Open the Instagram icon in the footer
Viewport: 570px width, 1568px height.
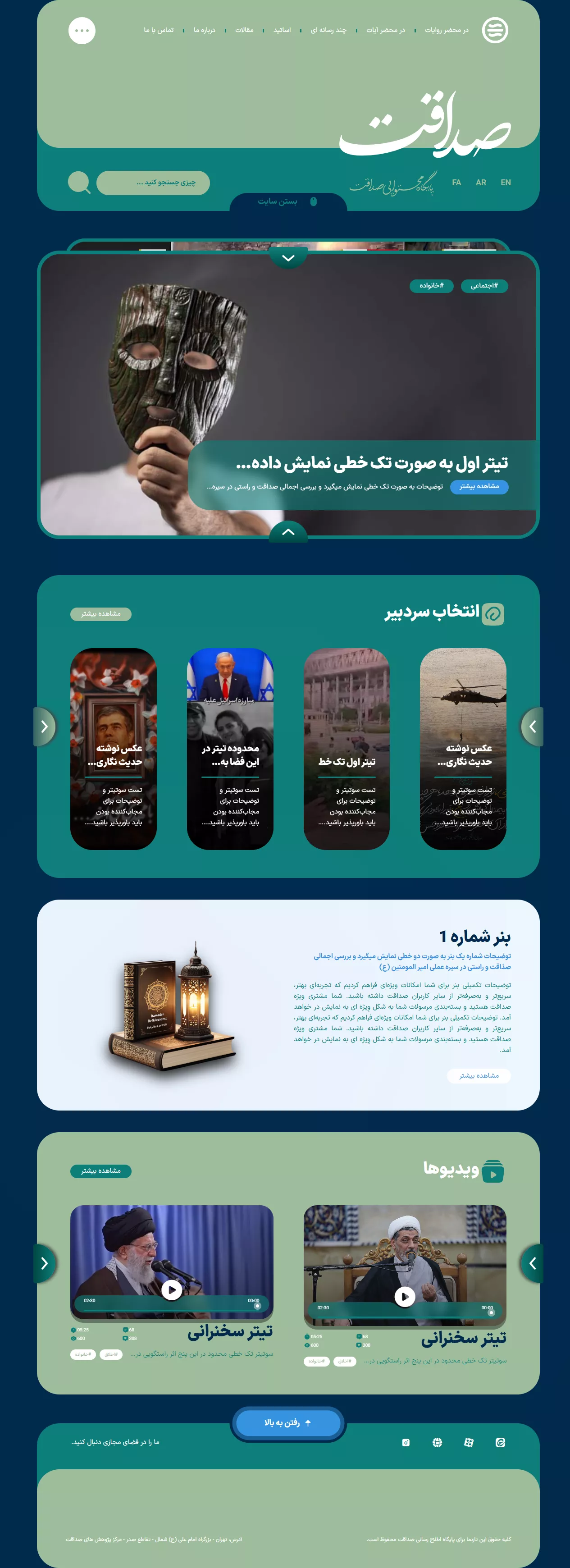(x=406, y=1443)
